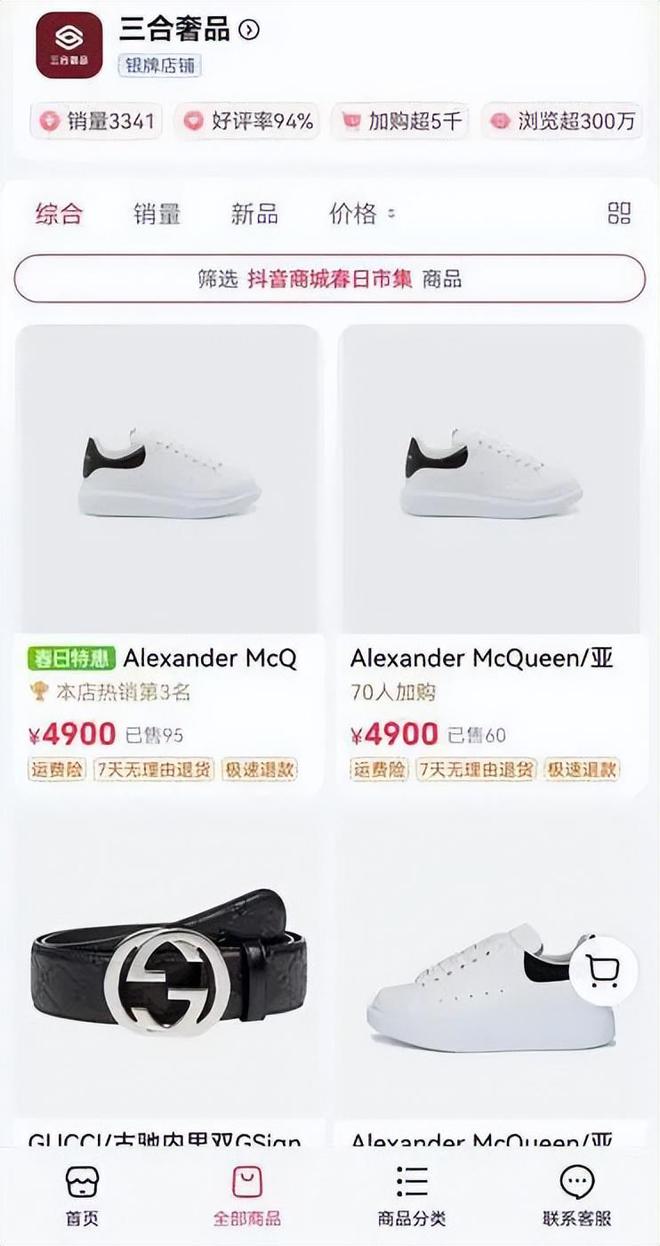Open the 三合奢品 store details arrow

(249, 30)
